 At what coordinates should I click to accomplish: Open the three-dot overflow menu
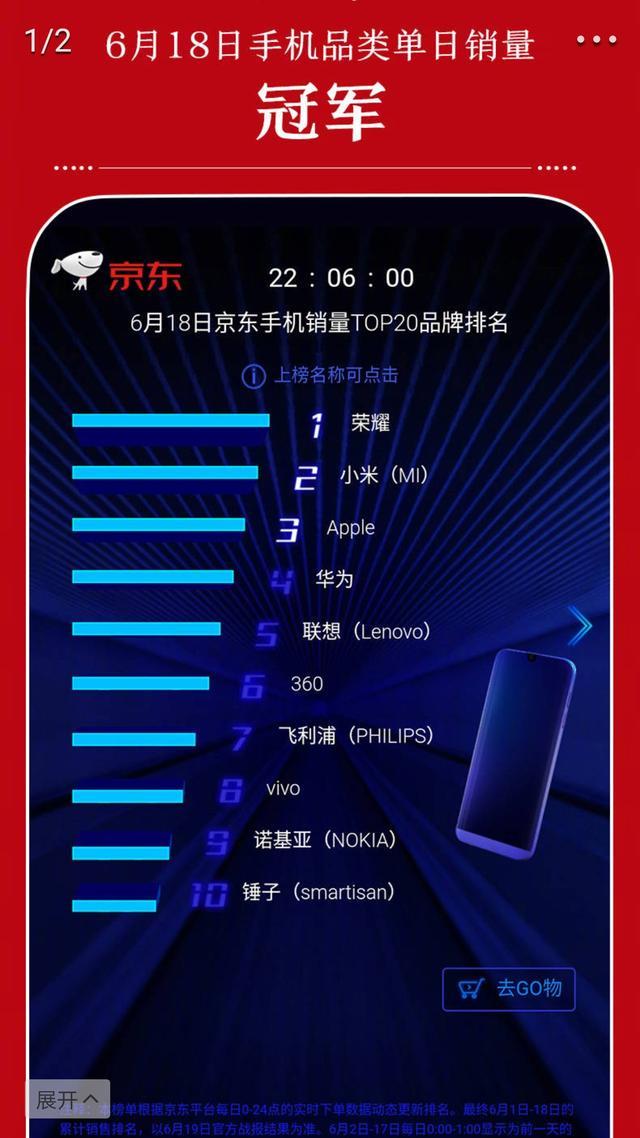596,41
